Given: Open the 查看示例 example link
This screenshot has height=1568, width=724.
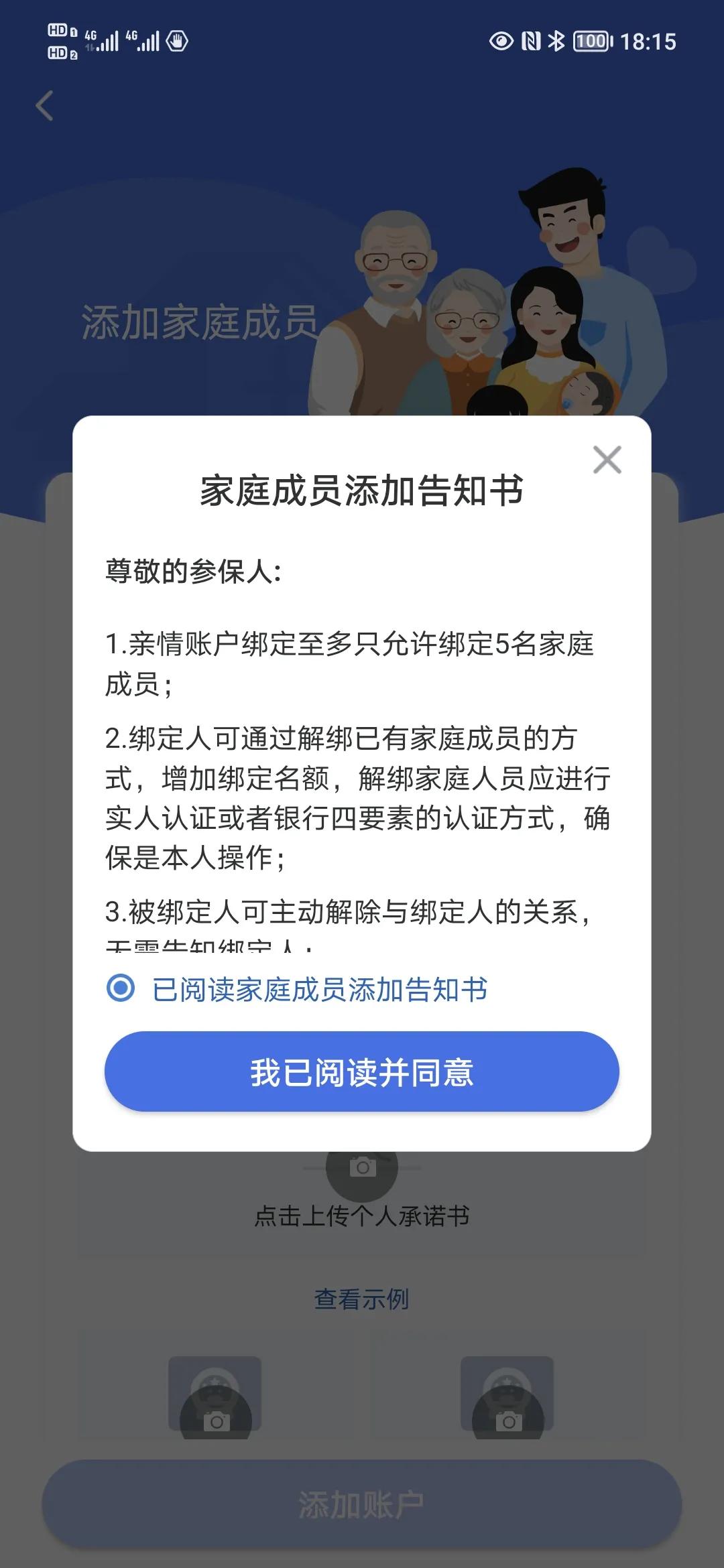Looking at the screenshot, I should 362,1296.
